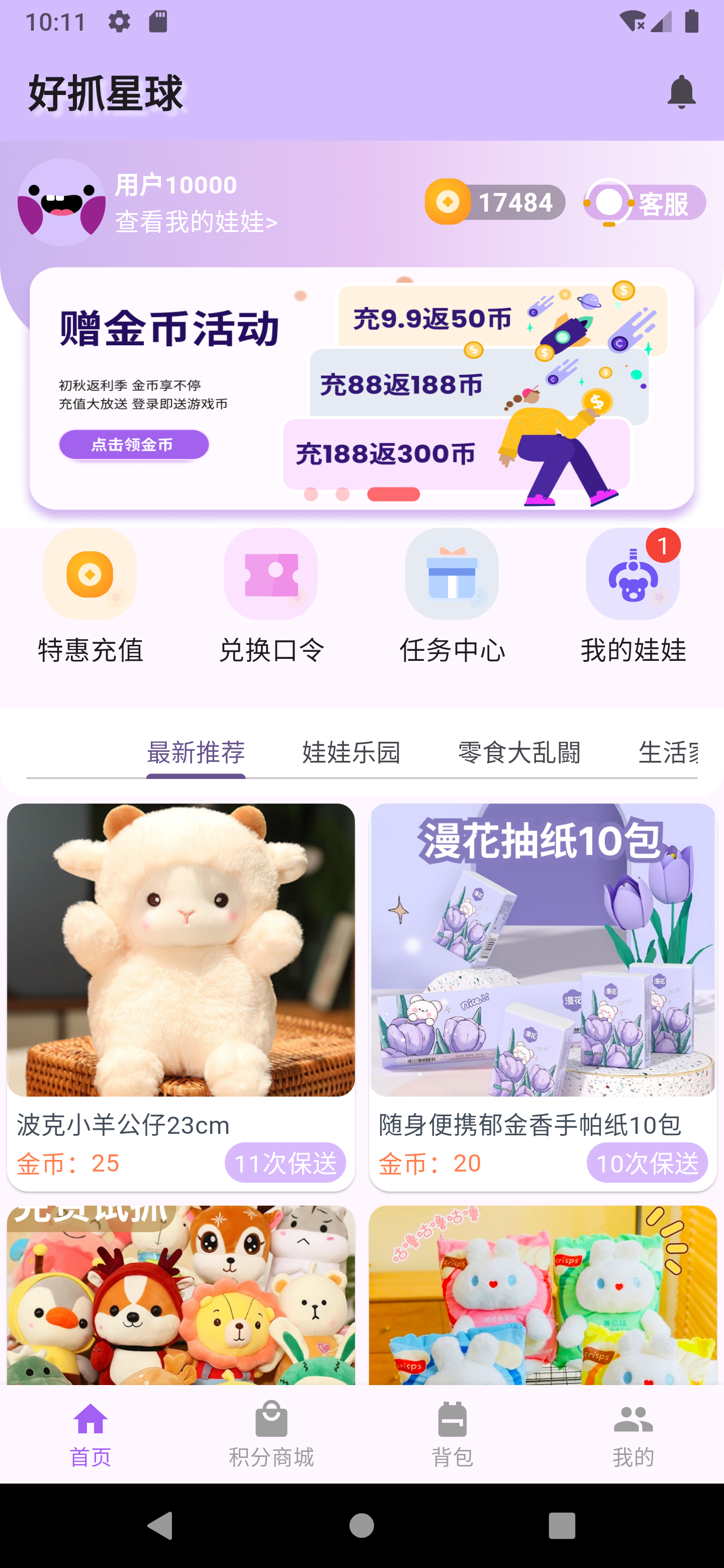Select the 最新推荐 tab
Screen dimensions: 724x1568
(x=196, y=753)
